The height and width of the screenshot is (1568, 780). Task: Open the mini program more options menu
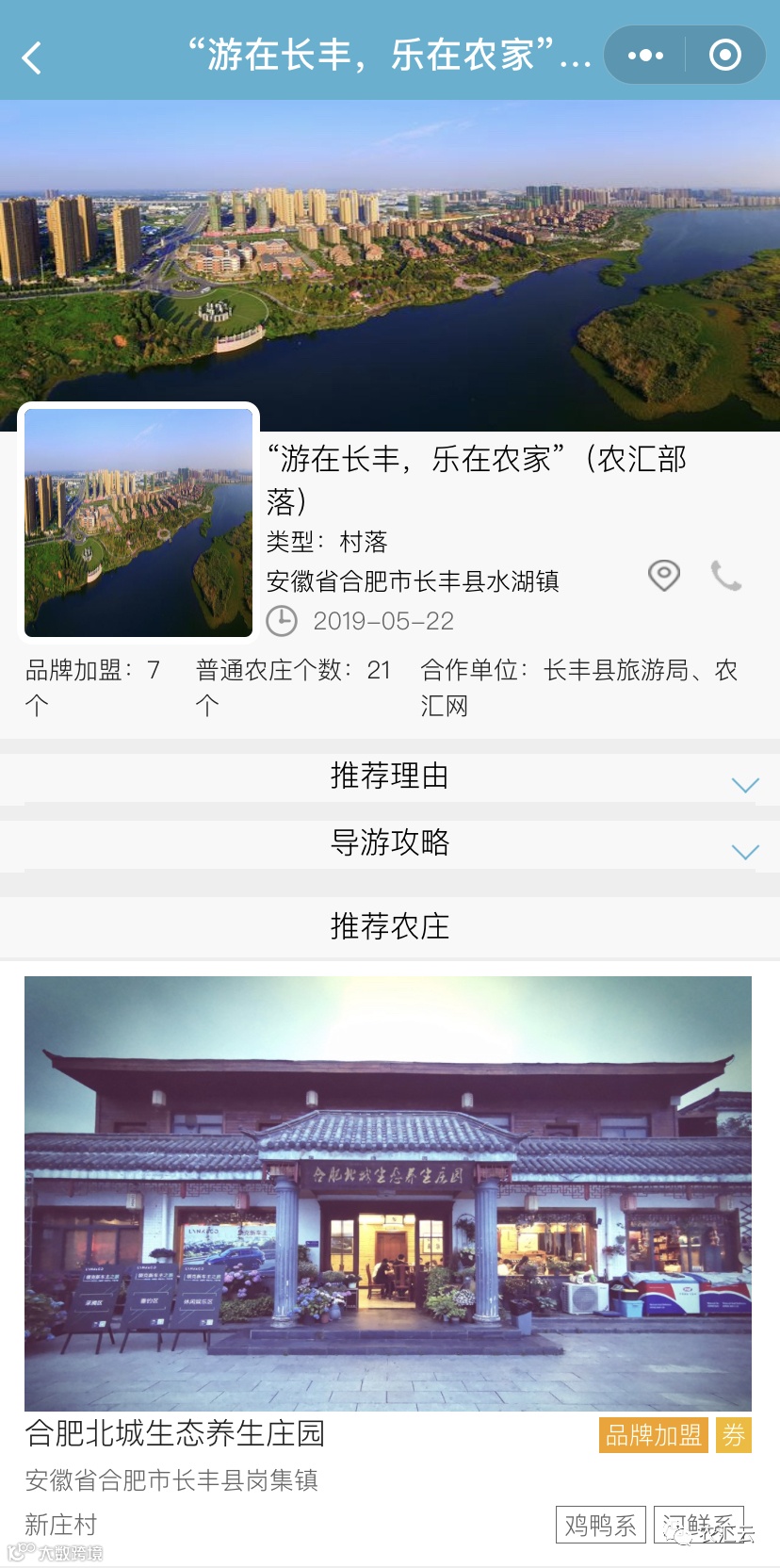tap(645, 56)
